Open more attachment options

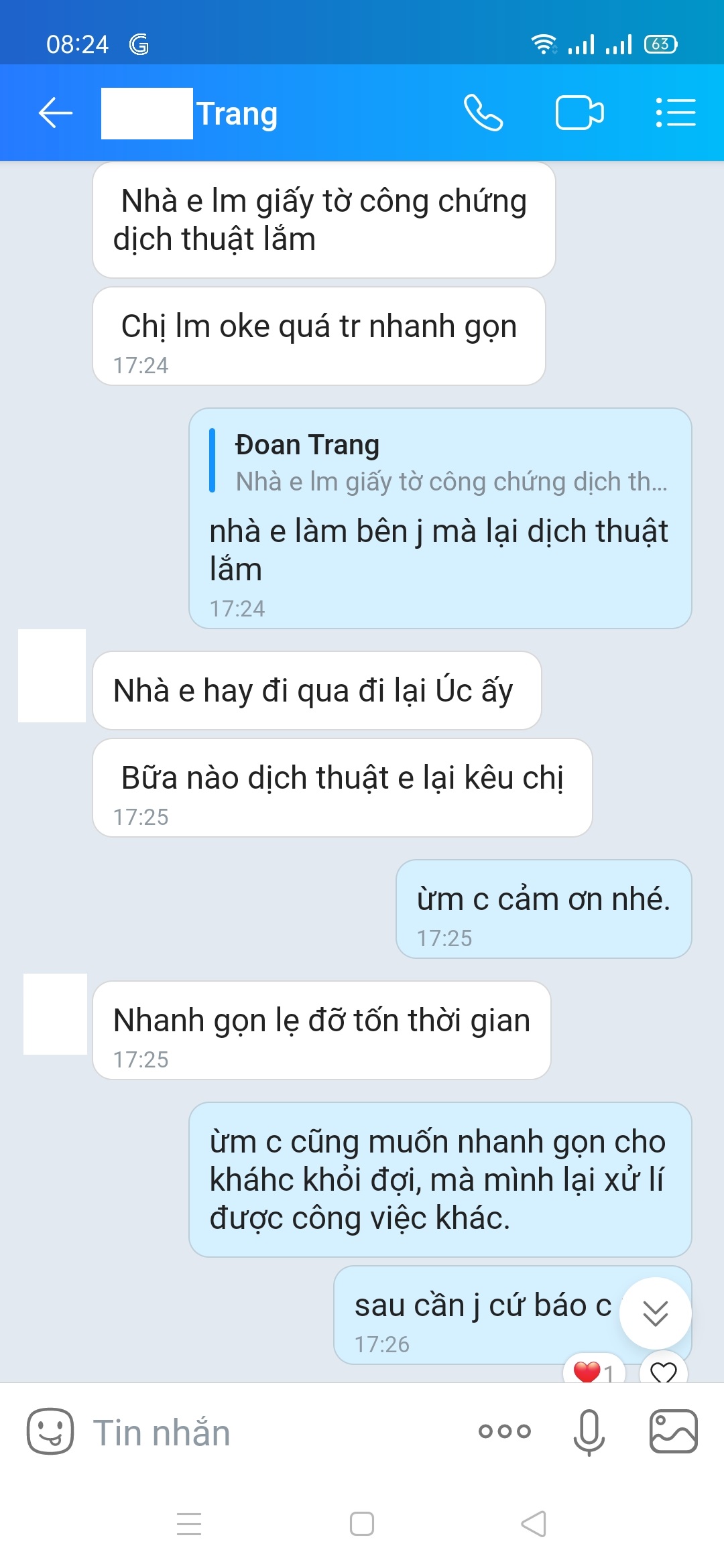504,1432
